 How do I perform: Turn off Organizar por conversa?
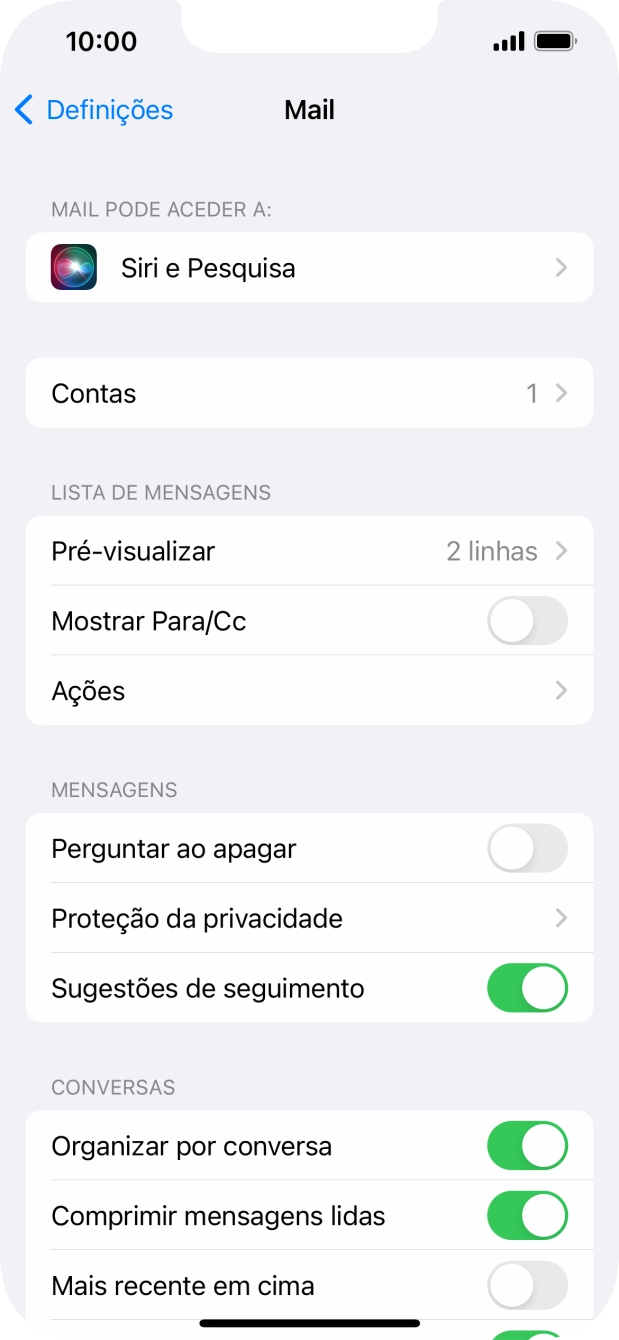pos(526,1146)
